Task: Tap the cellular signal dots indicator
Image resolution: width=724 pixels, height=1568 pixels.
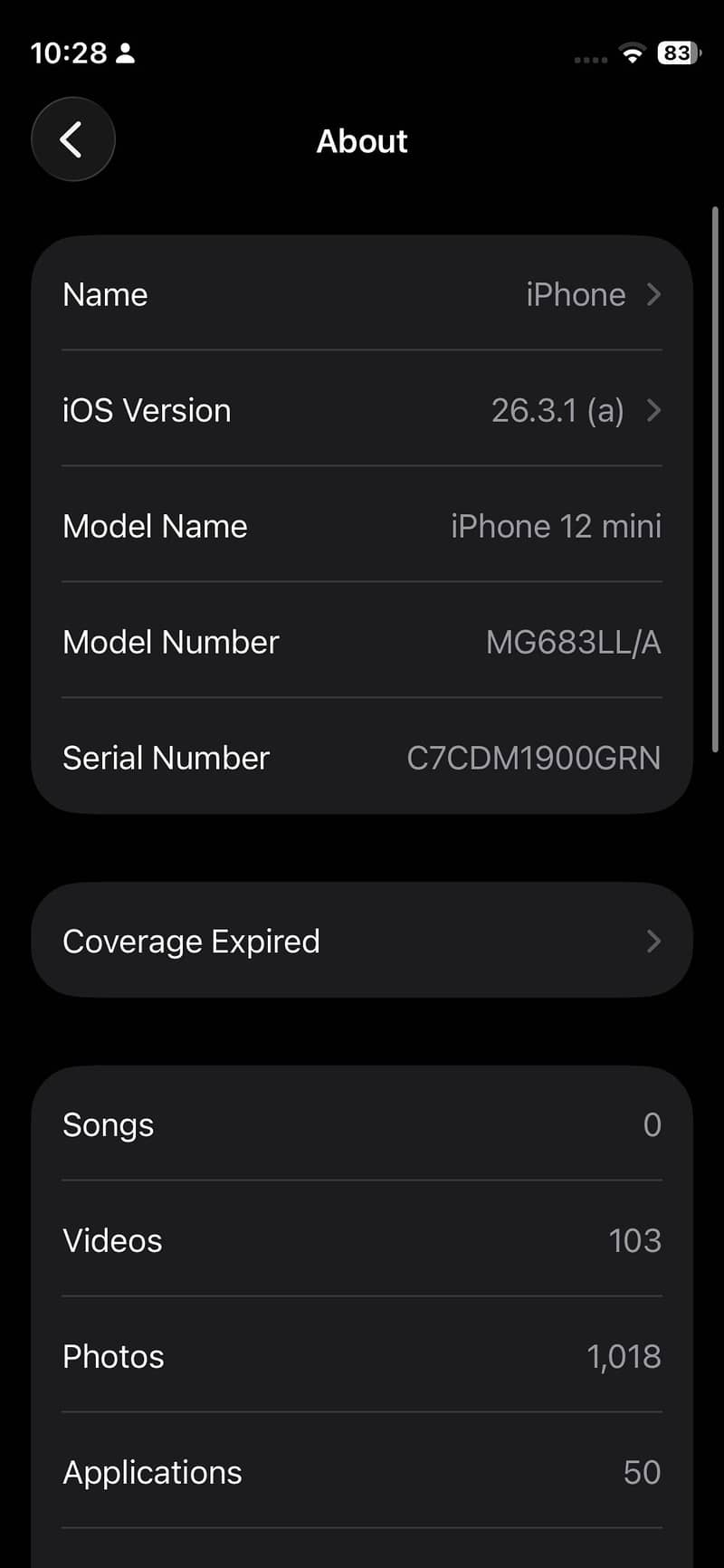Action: tap(589, 57)
